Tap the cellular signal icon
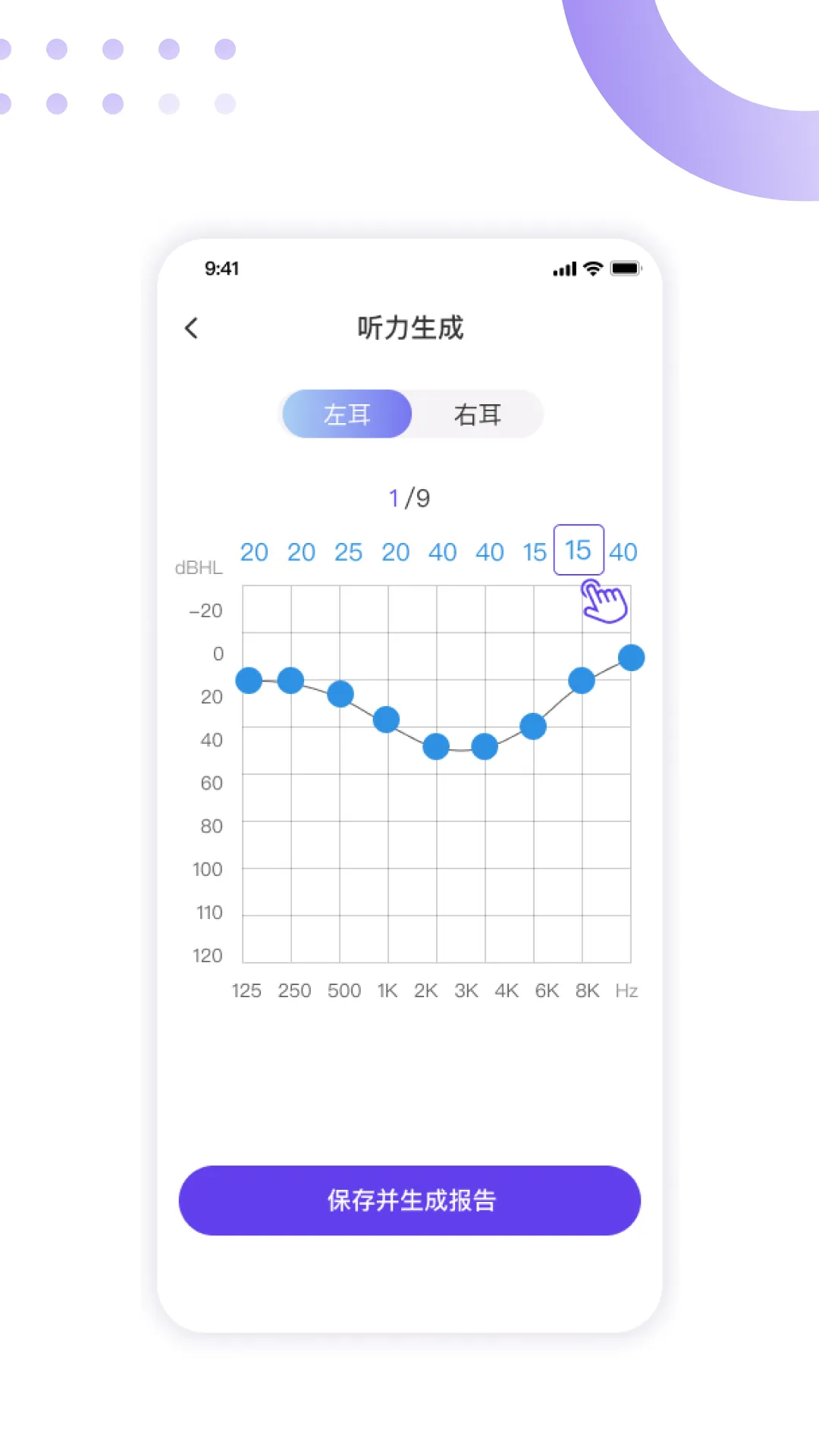The image size is (819, 1456). click(563, 268)
